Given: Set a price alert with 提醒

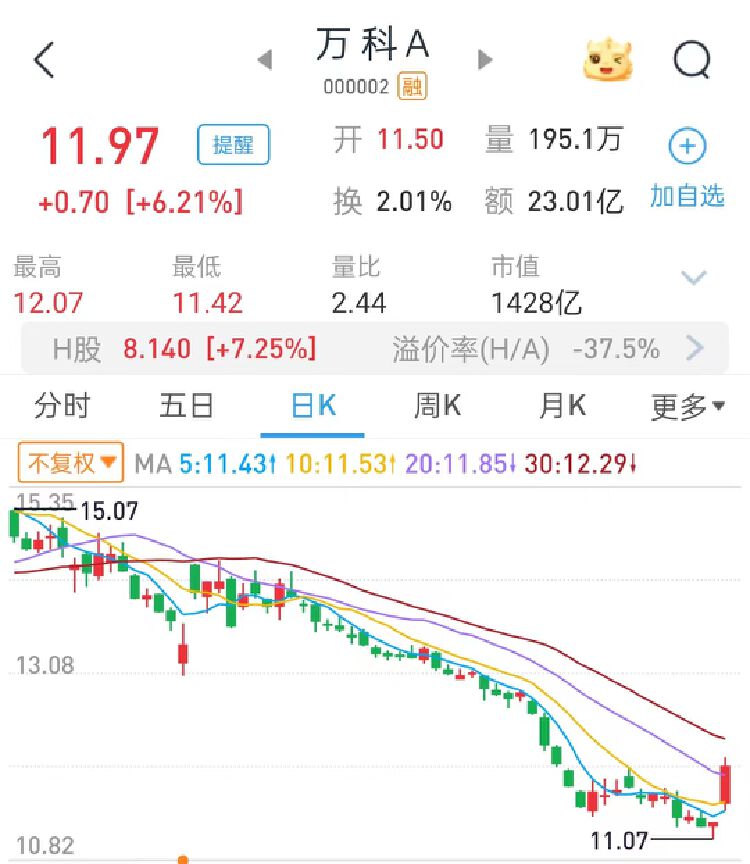Looking at the screenshot, I should click(233, 145).
